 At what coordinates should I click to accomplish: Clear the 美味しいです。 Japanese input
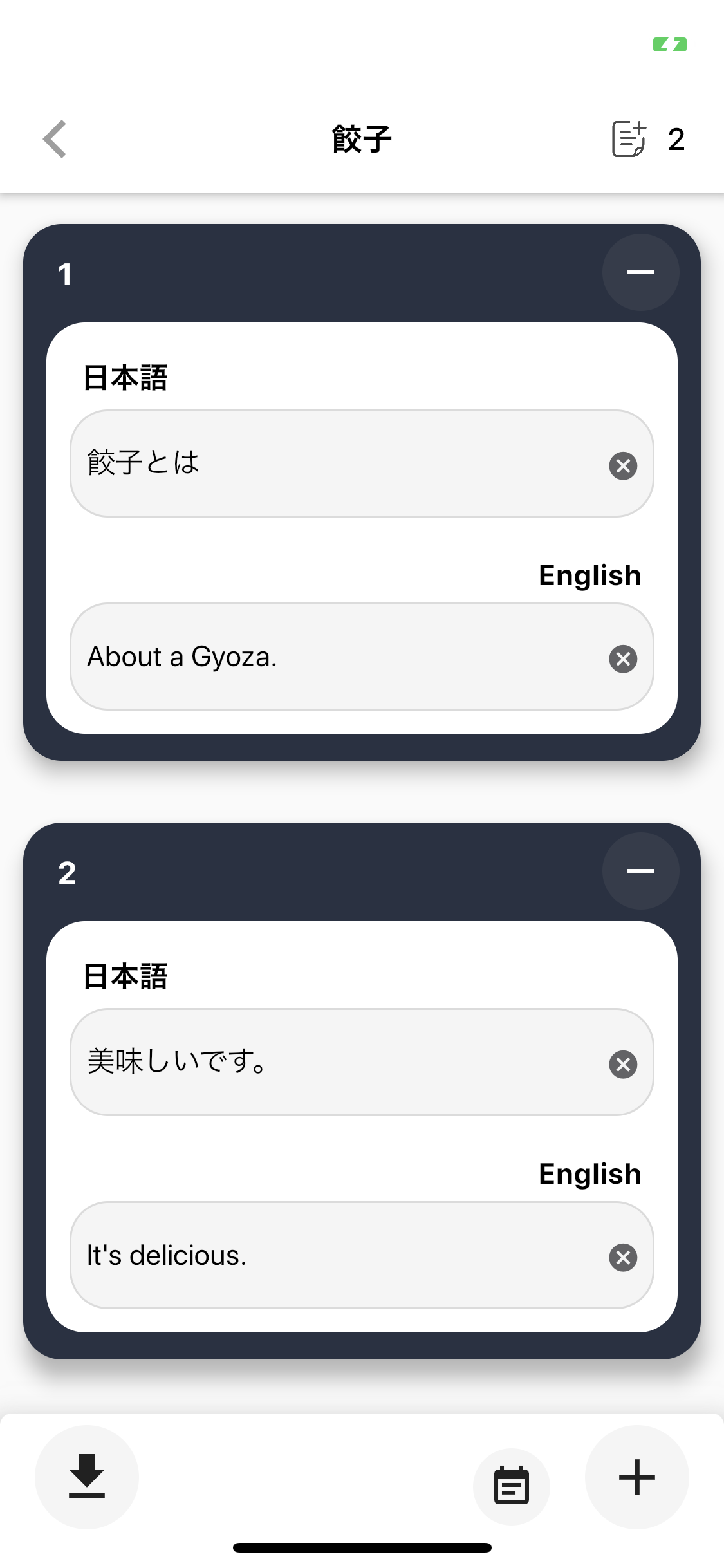(622, 1063)
